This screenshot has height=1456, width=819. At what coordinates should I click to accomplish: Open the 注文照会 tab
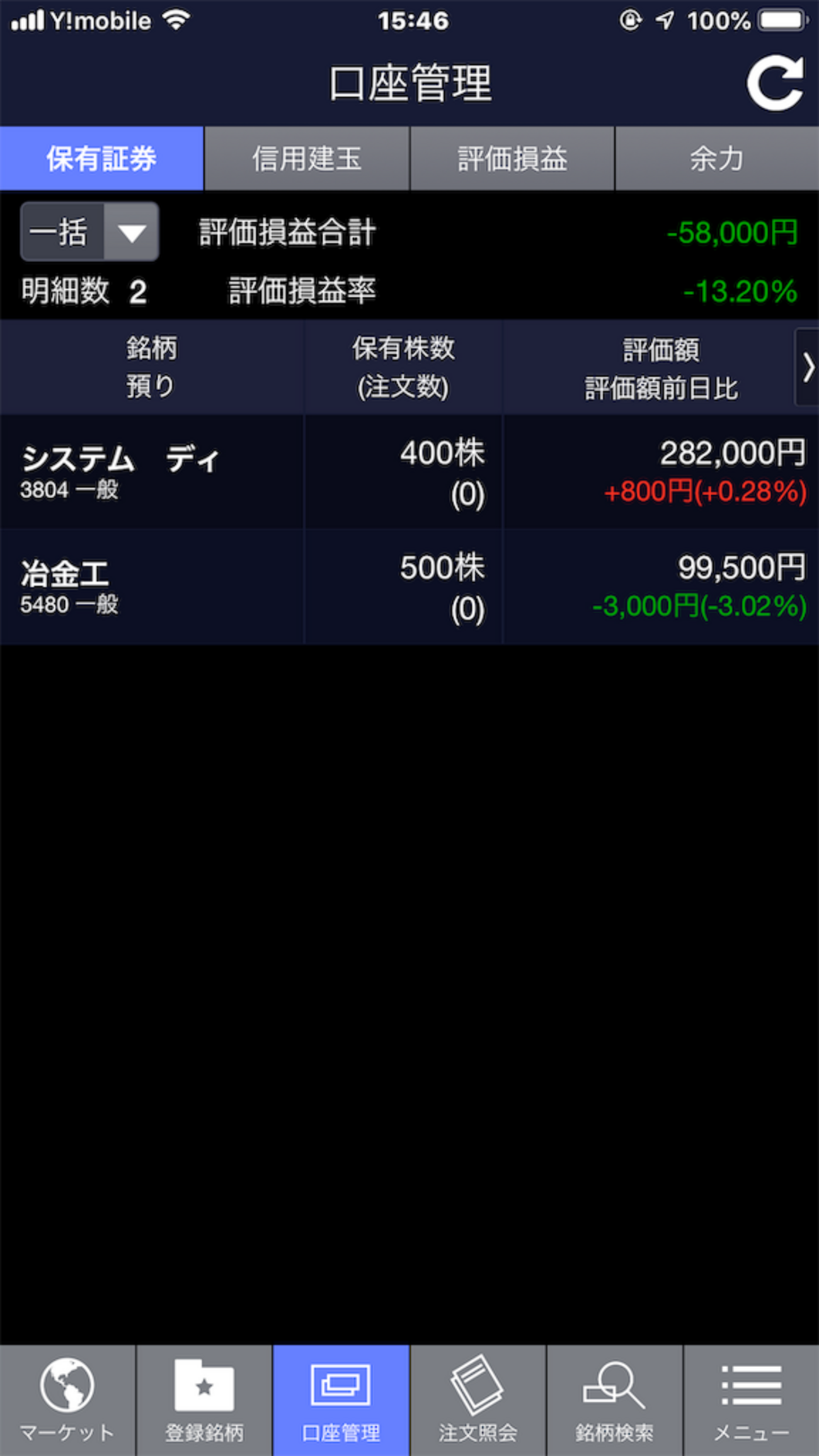pos(478,1400)
